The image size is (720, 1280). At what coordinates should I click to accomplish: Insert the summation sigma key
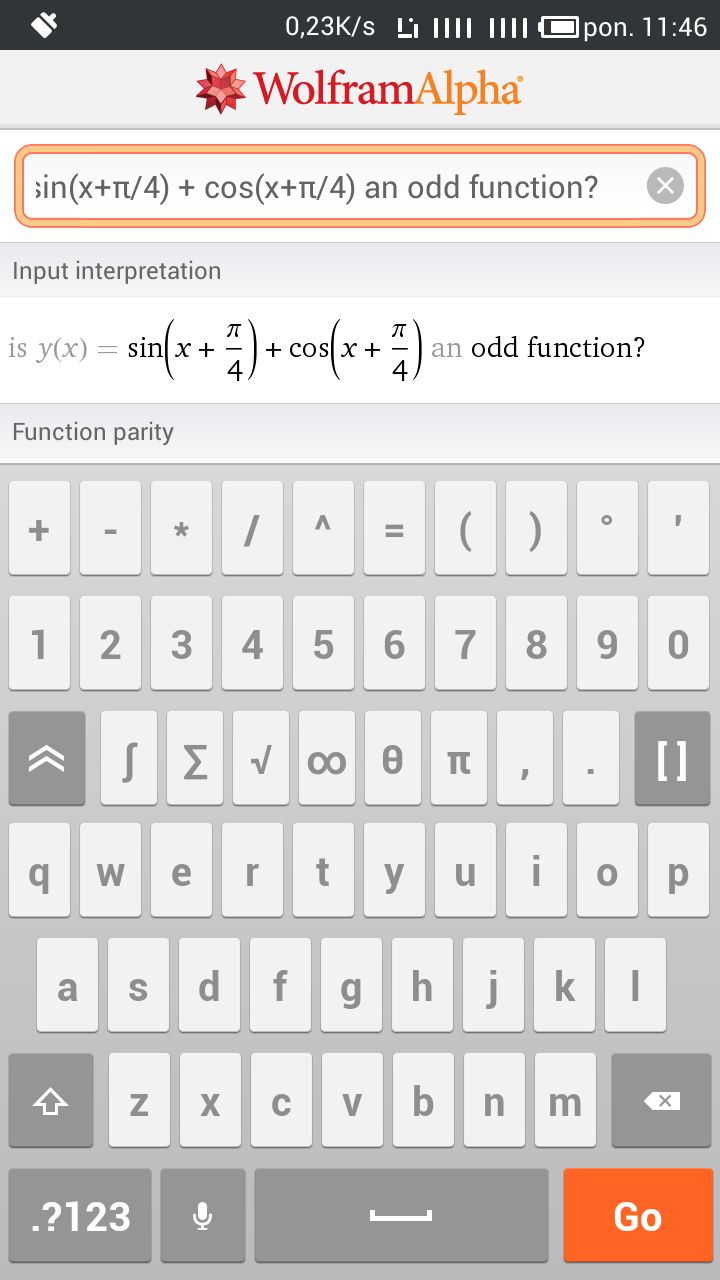[194, 759]
